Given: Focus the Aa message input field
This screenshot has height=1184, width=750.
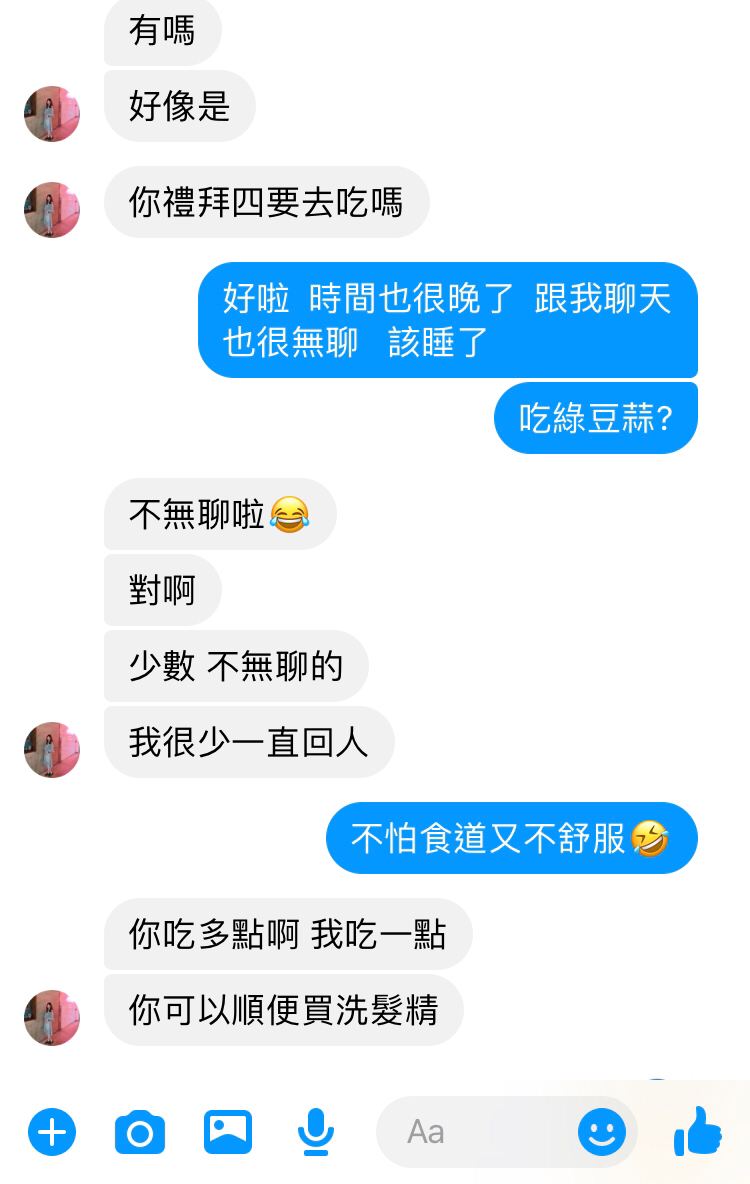Looking at the screenshot, I should click(480, 1133).
